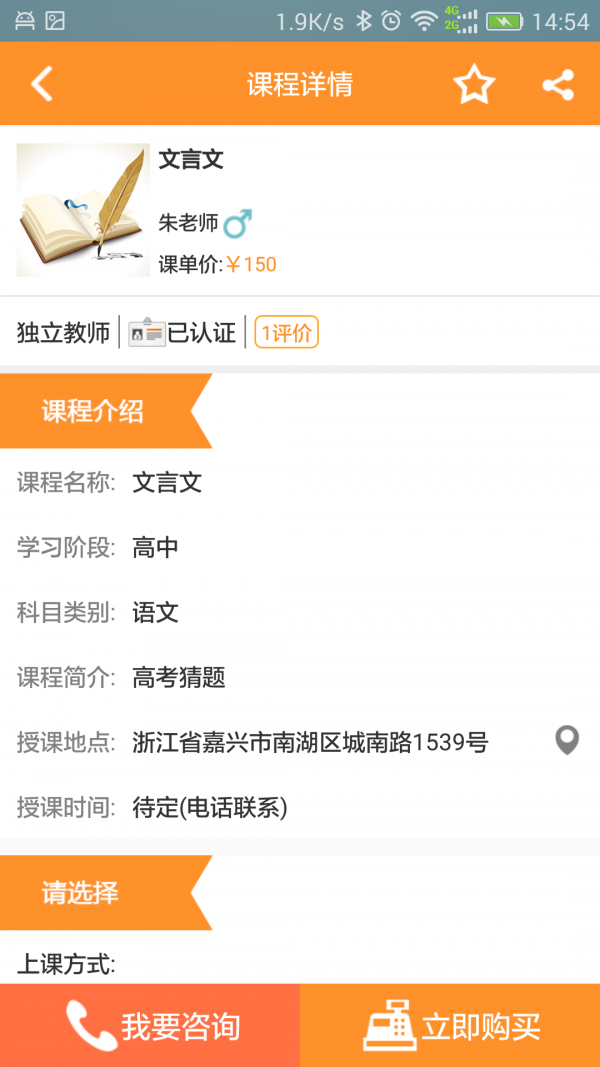Favorite this course with the star

474,85
